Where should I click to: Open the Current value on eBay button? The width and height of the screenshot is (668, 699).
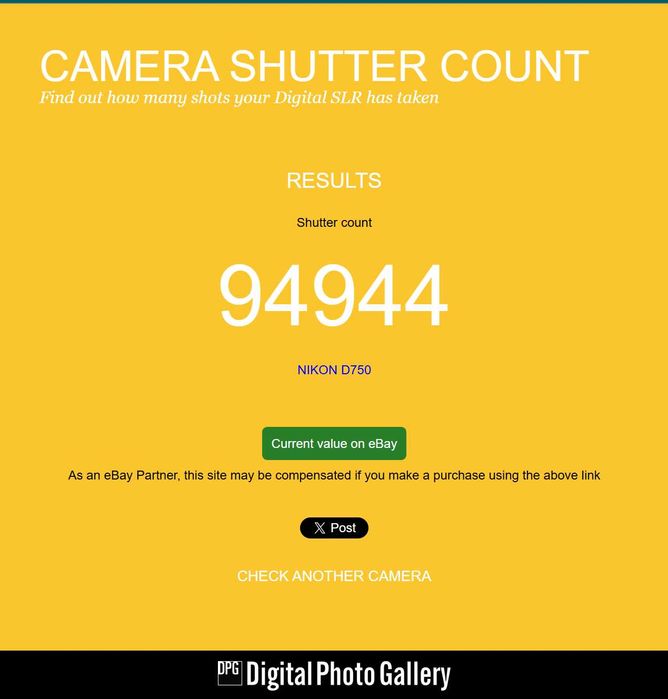tap(334, 444)
